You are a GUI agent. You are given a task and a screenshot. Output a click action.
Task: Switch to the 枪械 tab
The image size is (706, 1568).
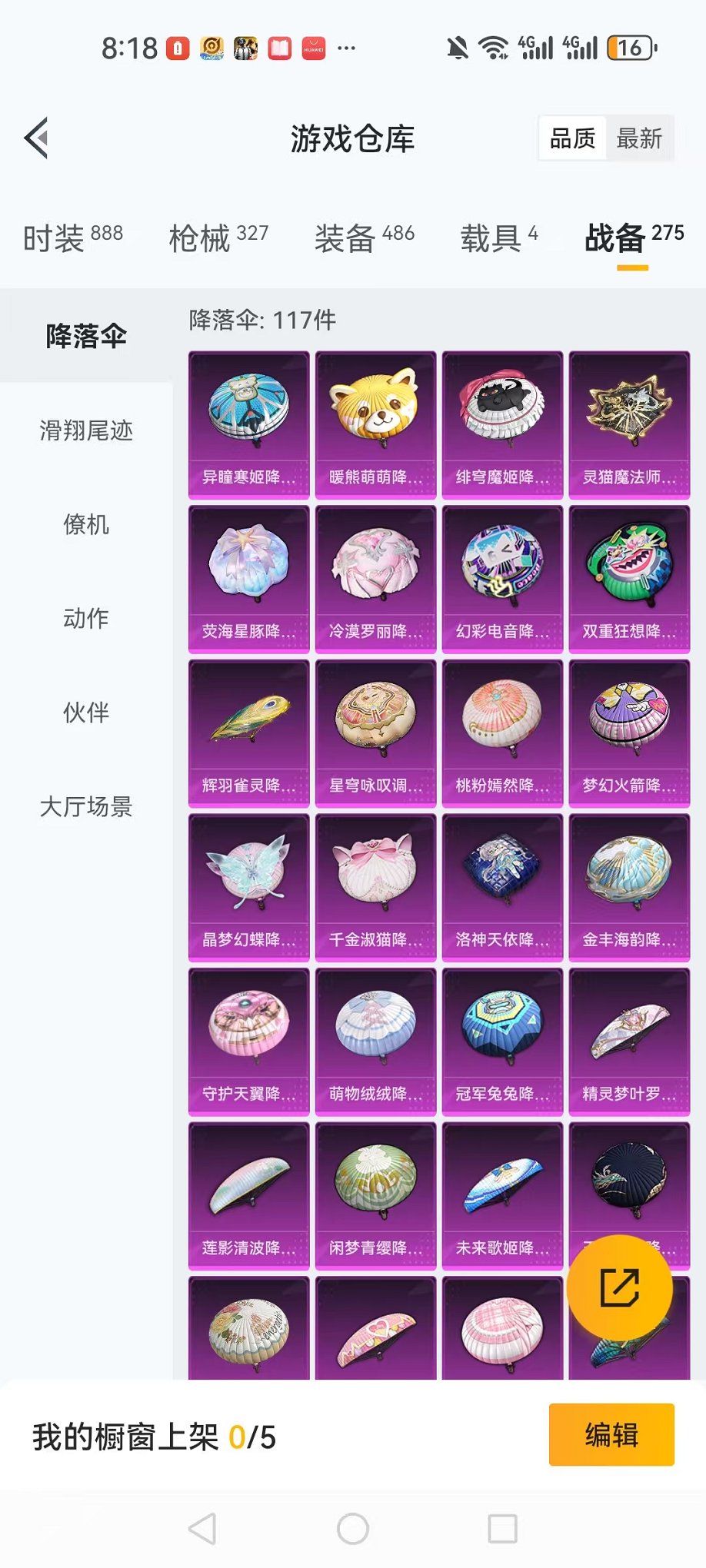218,238
